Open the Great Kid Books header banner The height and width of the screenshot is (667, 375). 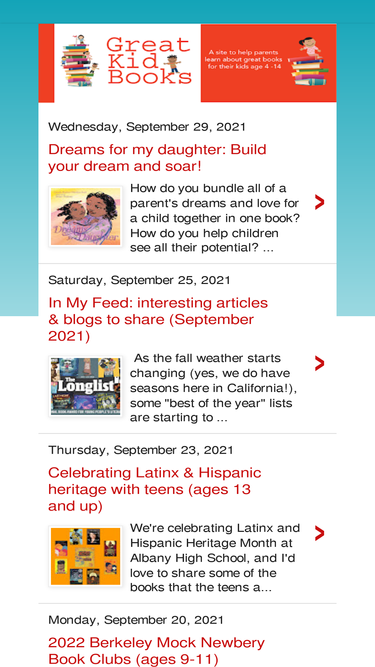(187, 63)
